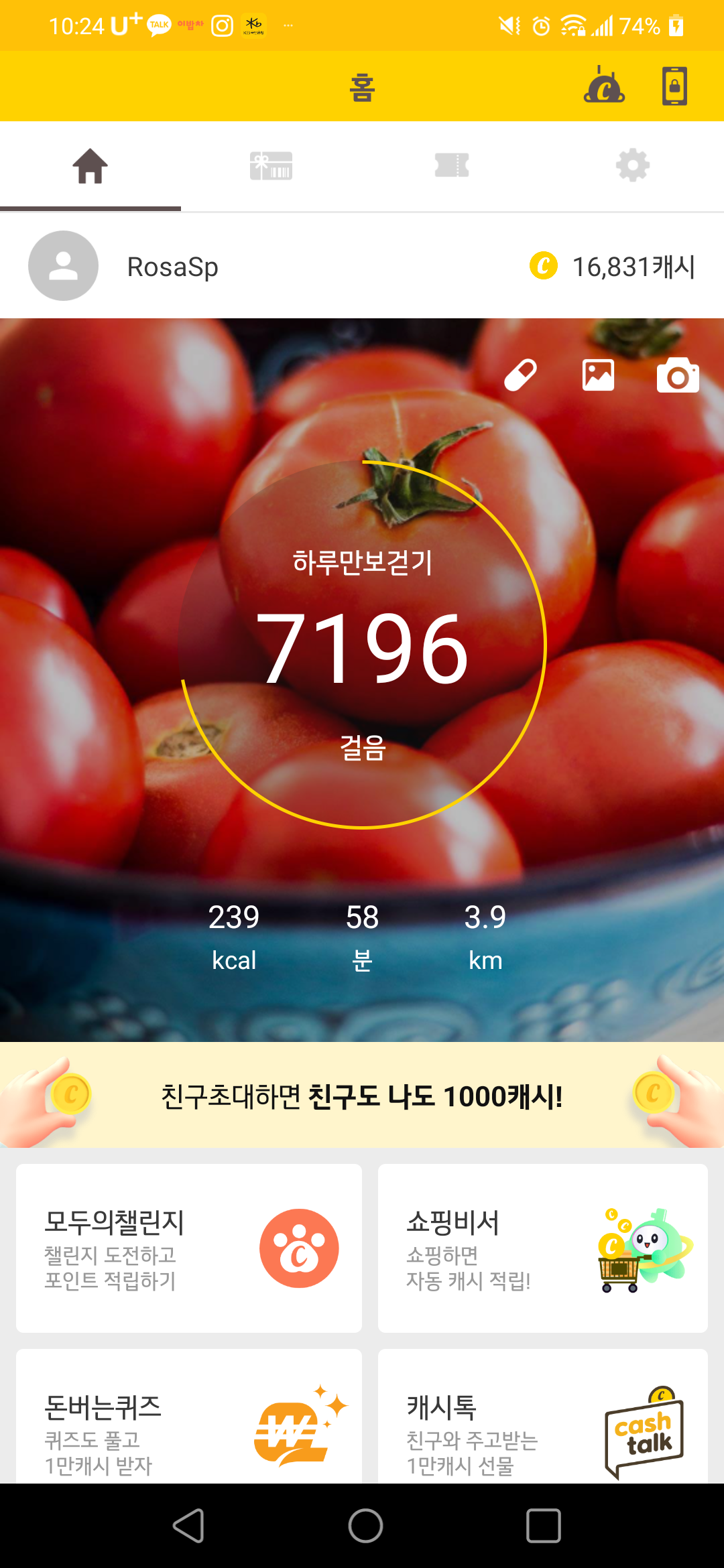Open the 쇼핑비서 card
The width and height of the screenshot is (724, 1568).
pos(542,1248)
